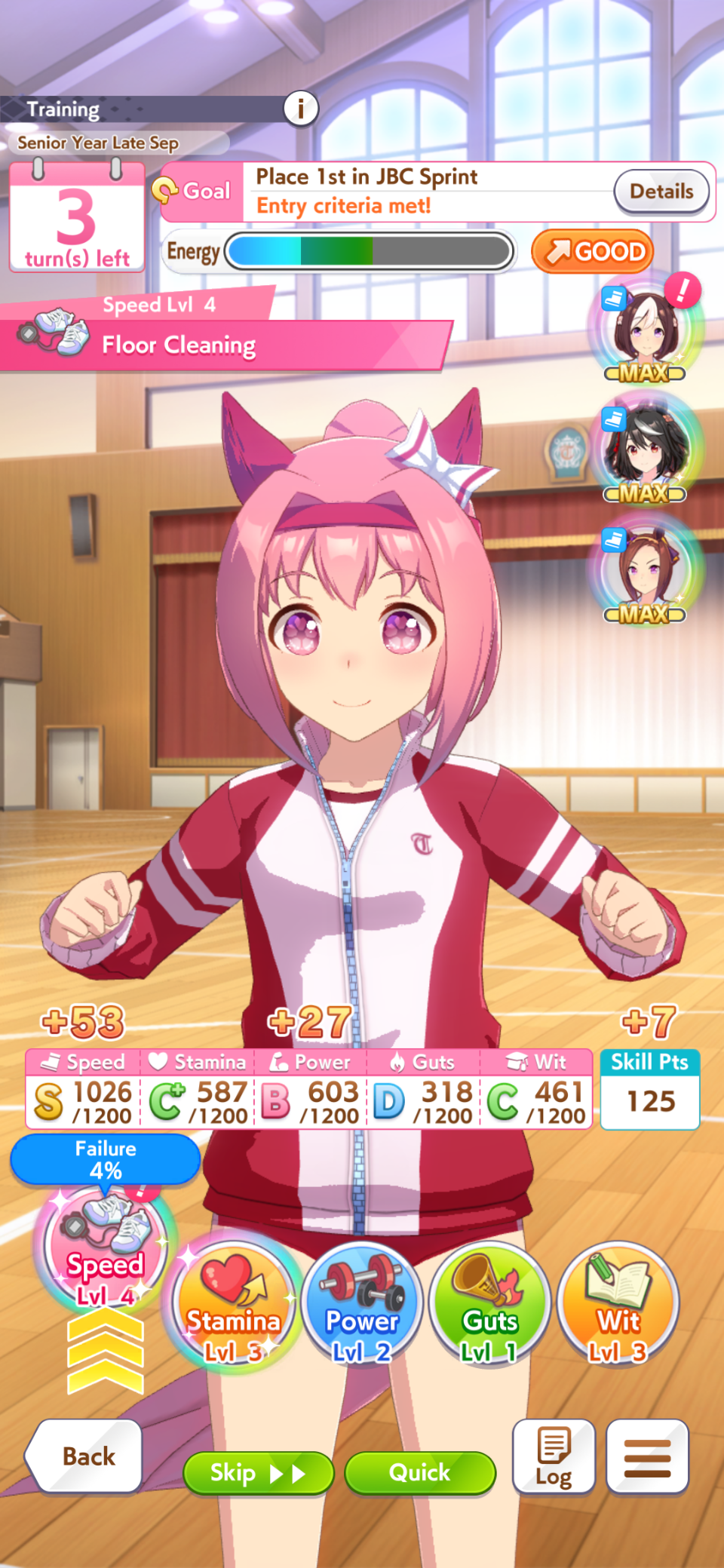724x1568 pixels.
Task: Open the hamburger menu
Action: (x=647, y=1456)
